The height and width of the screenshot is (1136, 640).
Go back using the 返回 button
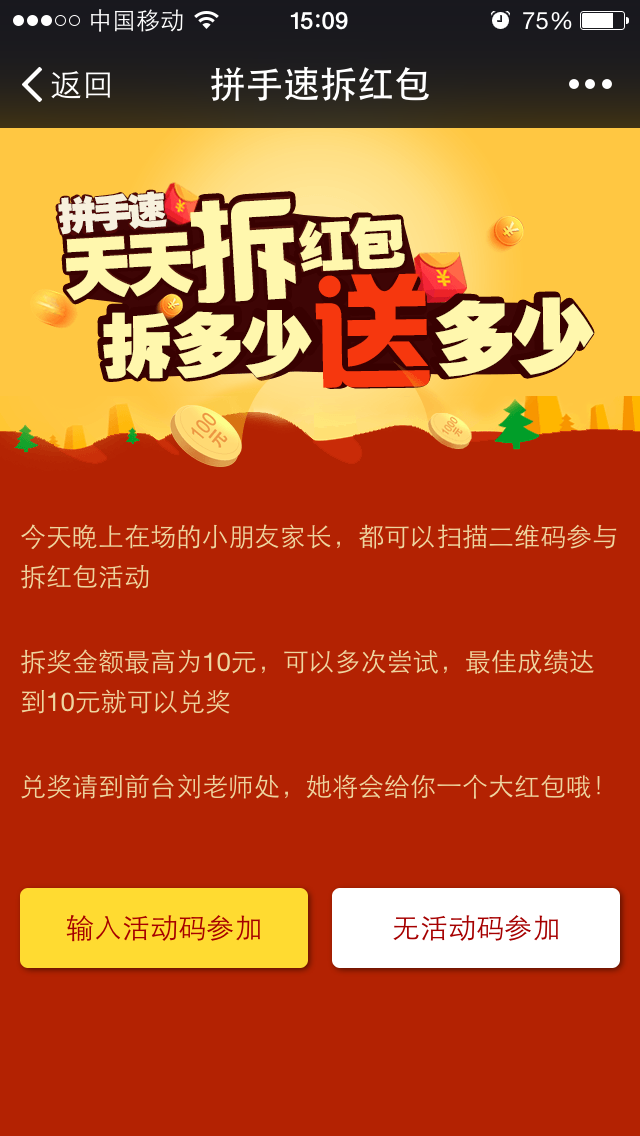(66, 85)
